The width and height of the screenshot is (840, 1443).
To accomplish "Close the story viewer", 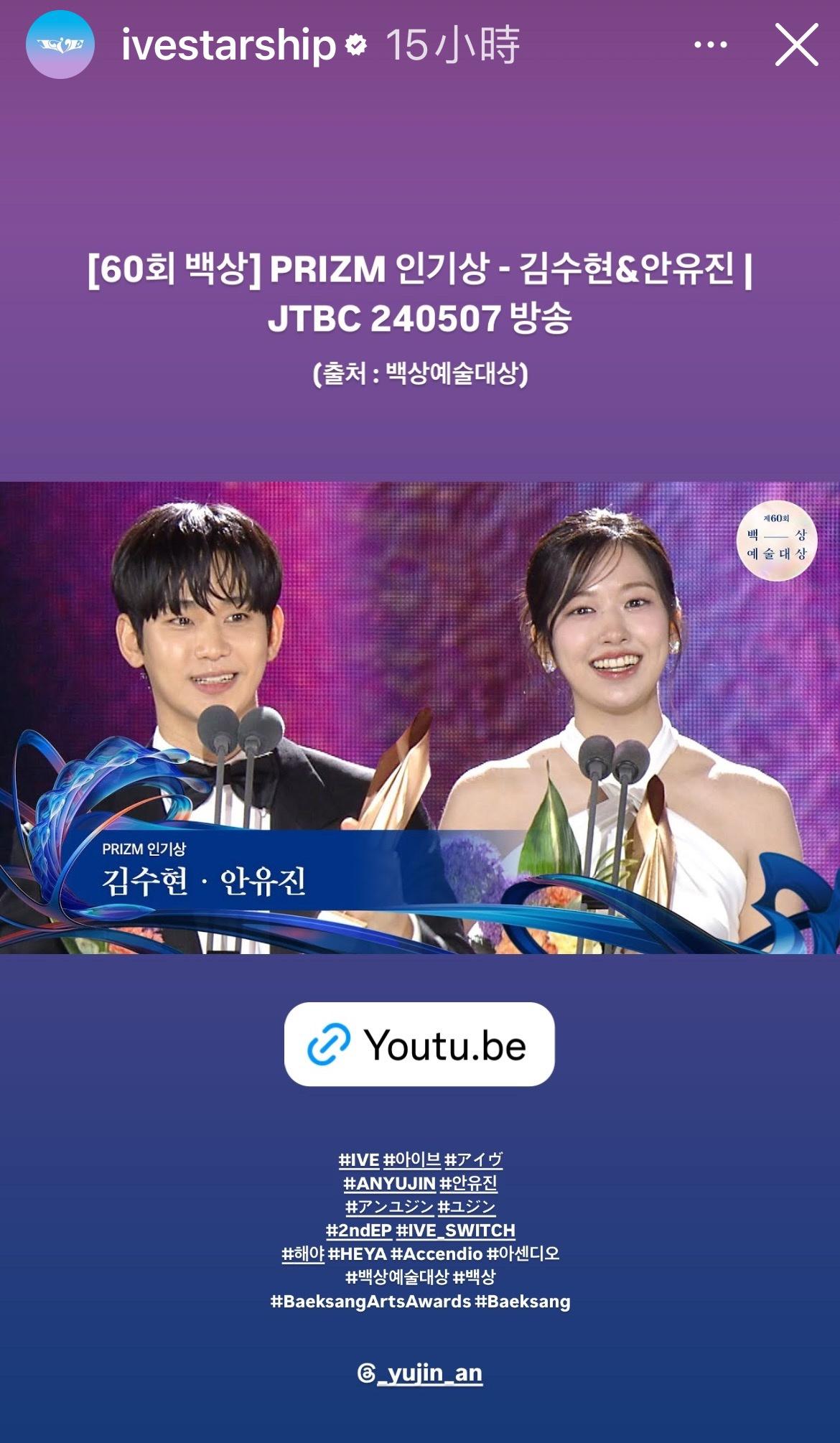I will pyautogui.click(x=796, y=45).
